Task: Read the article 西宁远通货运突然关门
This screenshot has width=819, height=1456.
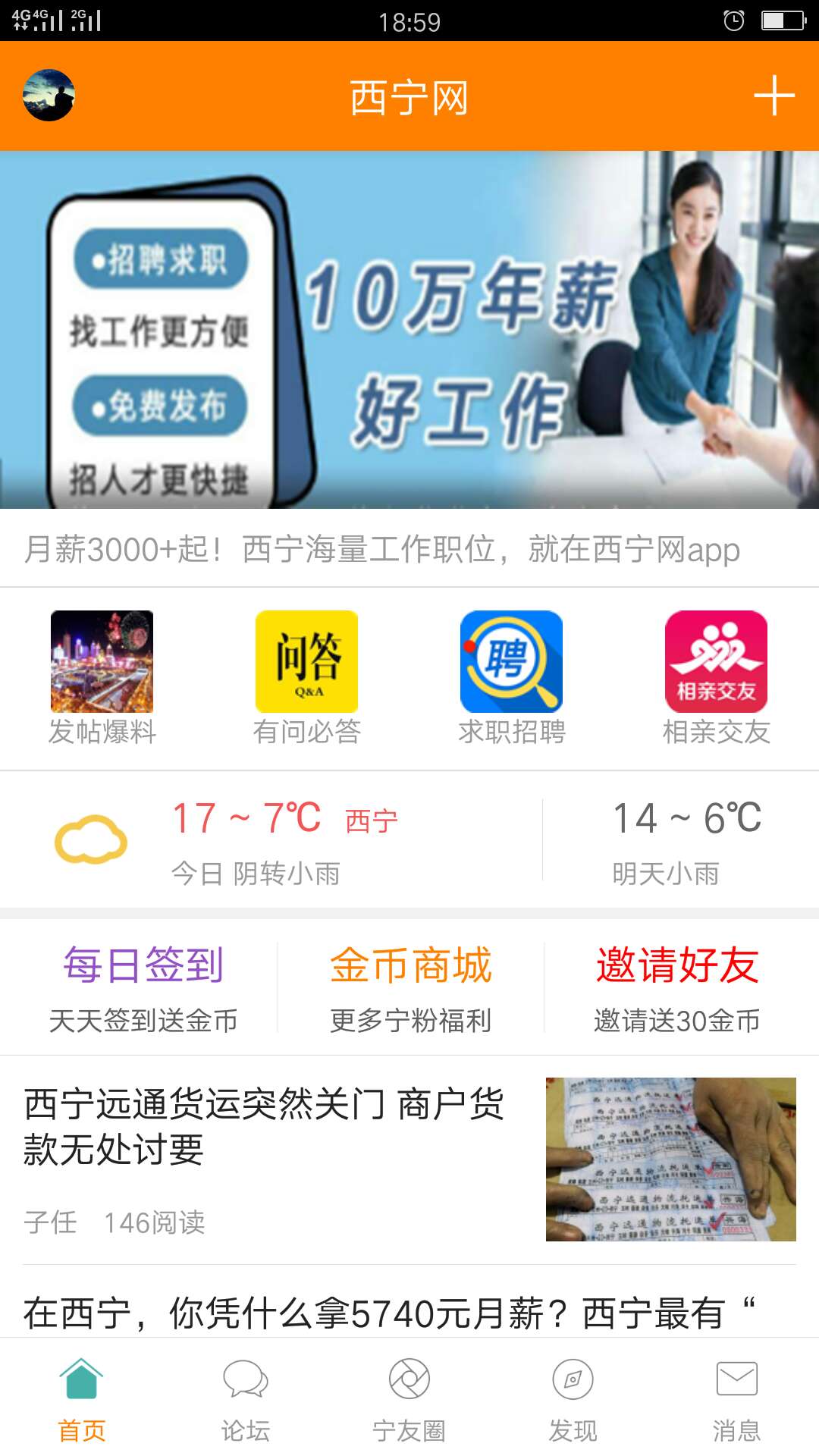Action: [x=409, y=1159]
